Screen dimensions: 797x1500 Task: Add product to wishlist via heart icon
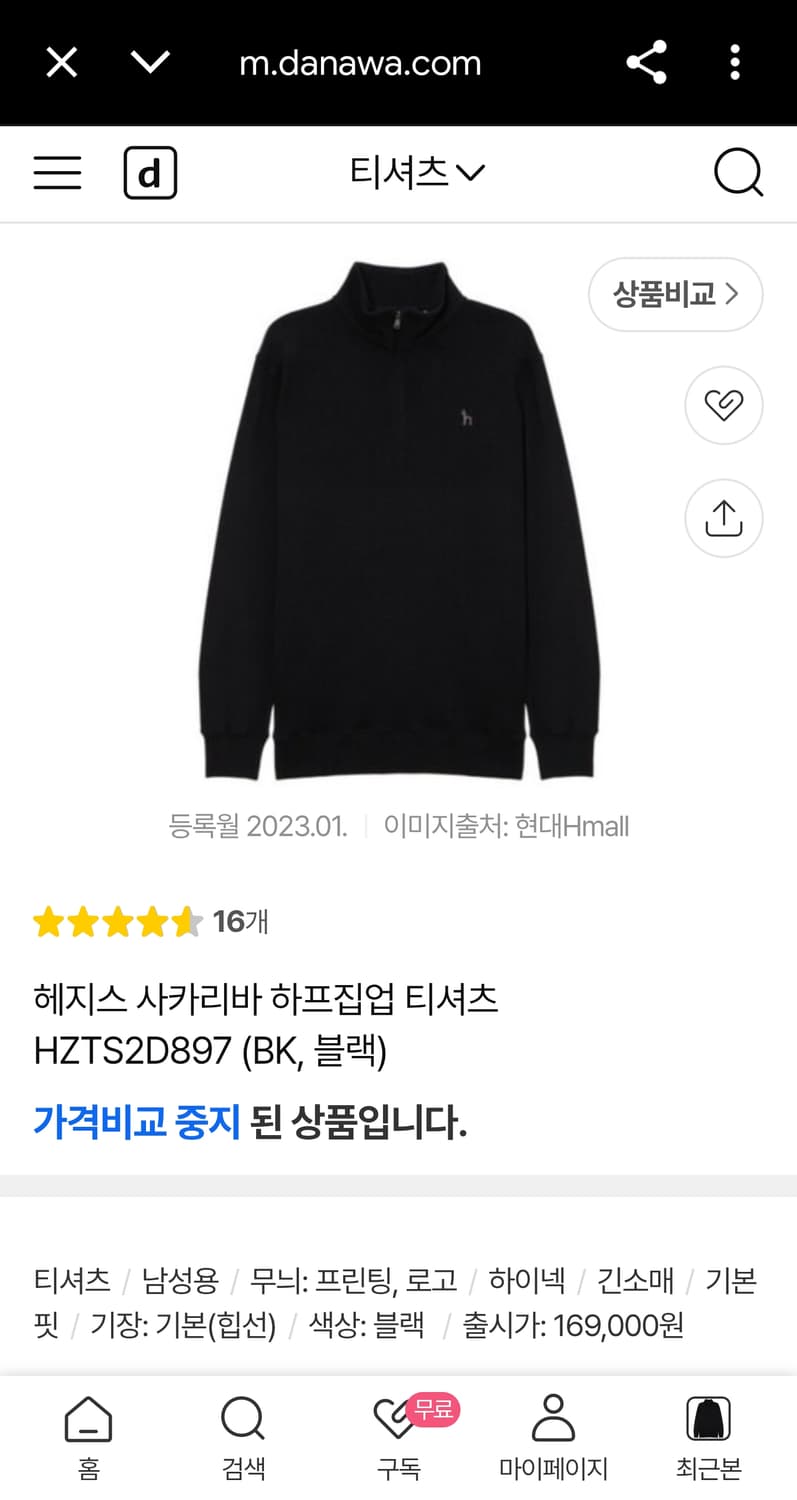coord(723,405)
